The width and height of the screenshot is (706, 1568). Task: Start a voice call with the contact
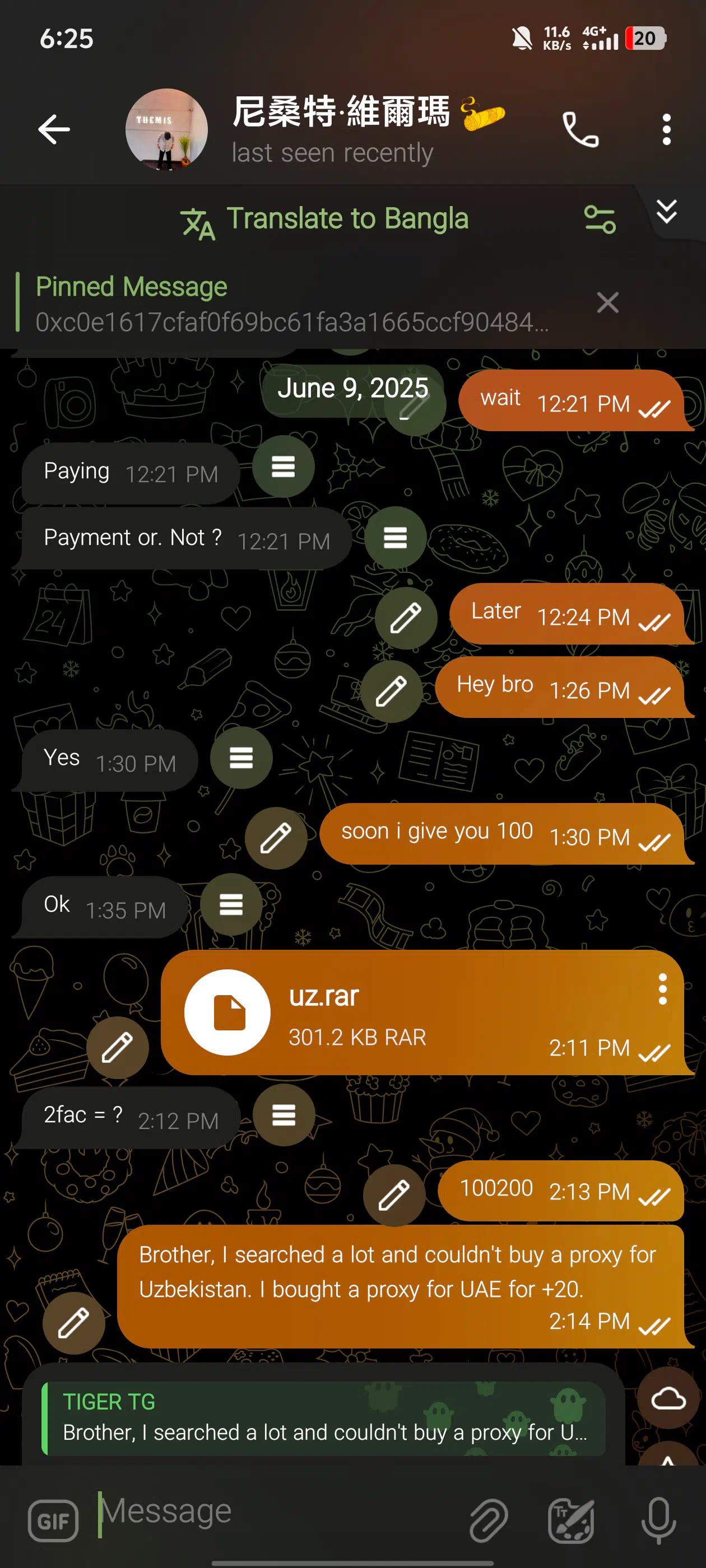(580, 129)
